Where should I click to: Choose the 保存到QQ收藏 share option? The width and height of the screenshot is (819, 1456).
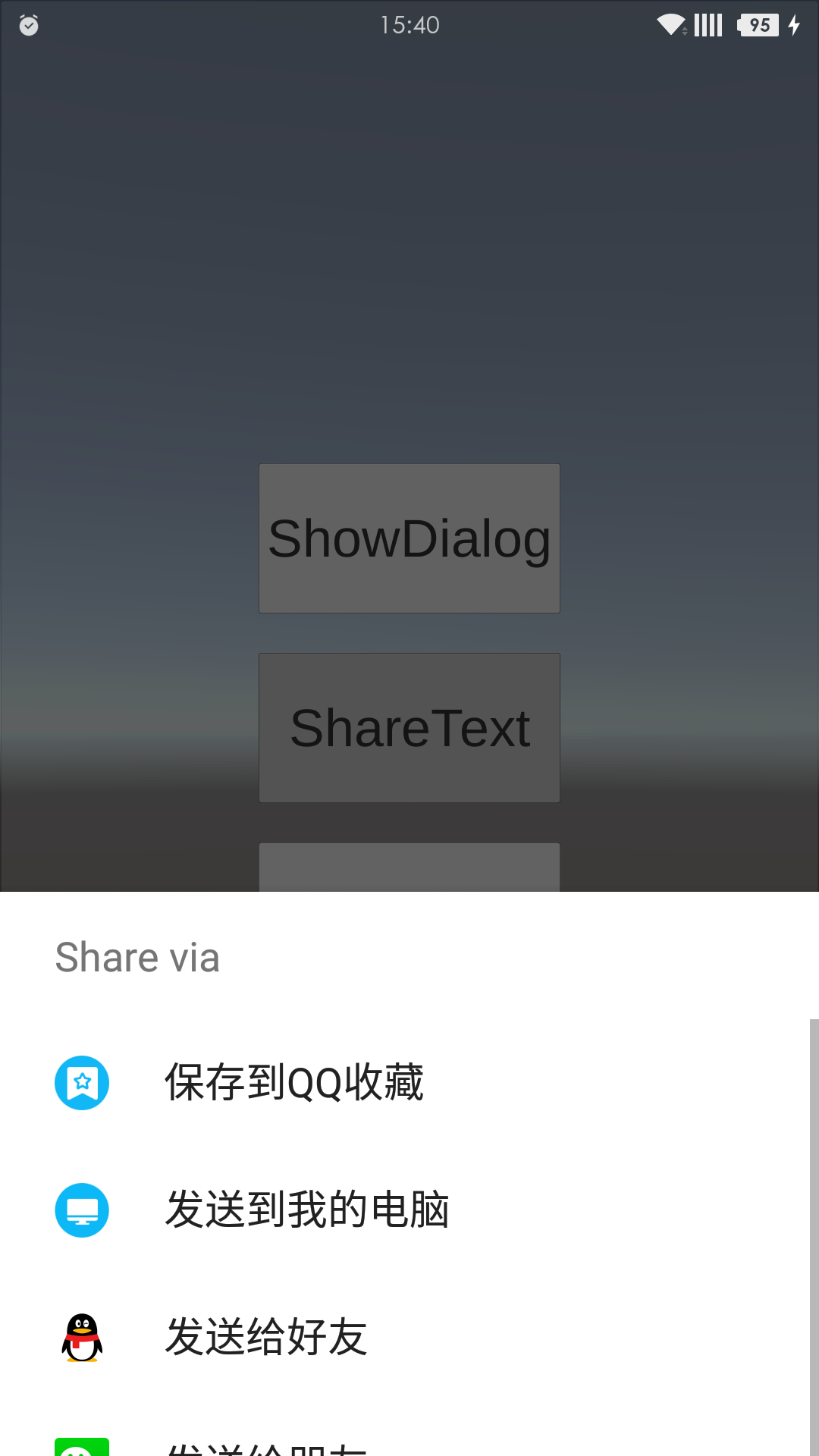point(294,1082)
